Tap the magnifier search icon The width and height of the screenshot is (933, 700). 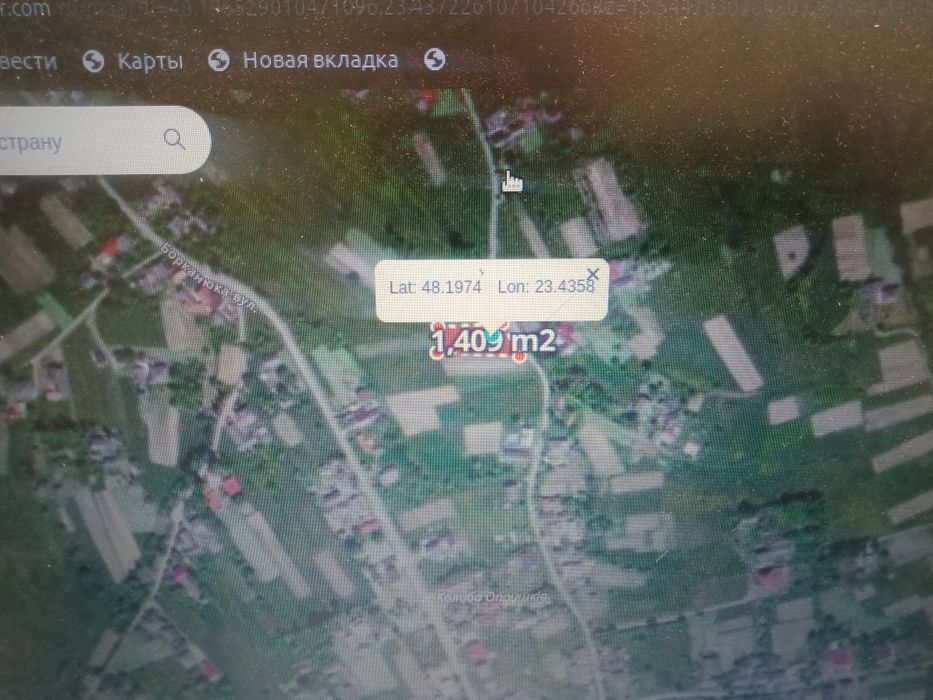(x=175, y=139)
